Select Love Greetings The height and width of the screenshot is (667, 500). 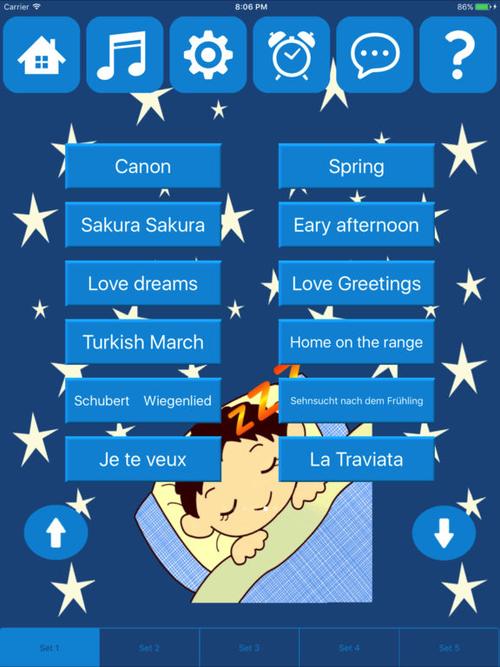coord(356,283)
